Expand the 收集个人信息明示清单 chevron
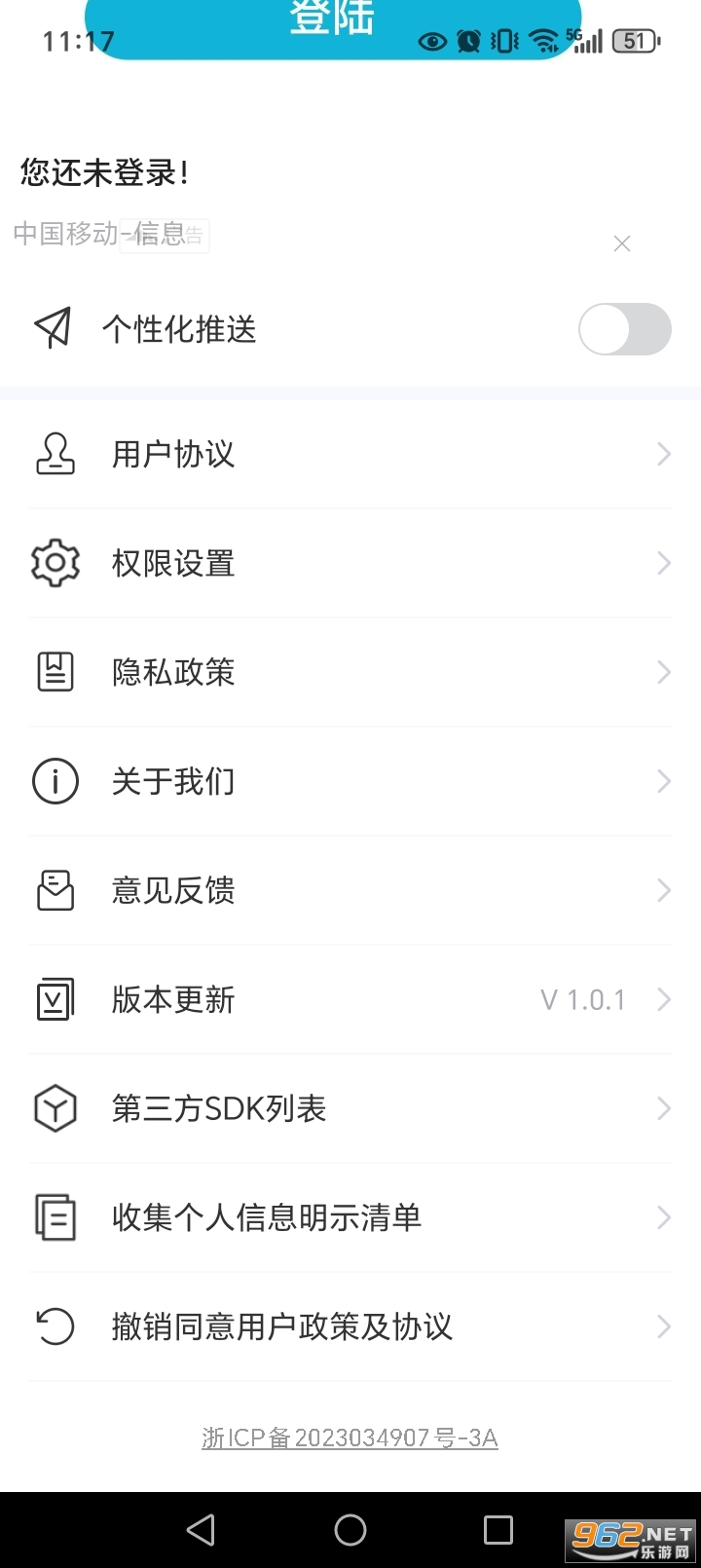701x1568 pixels. 664,1217
